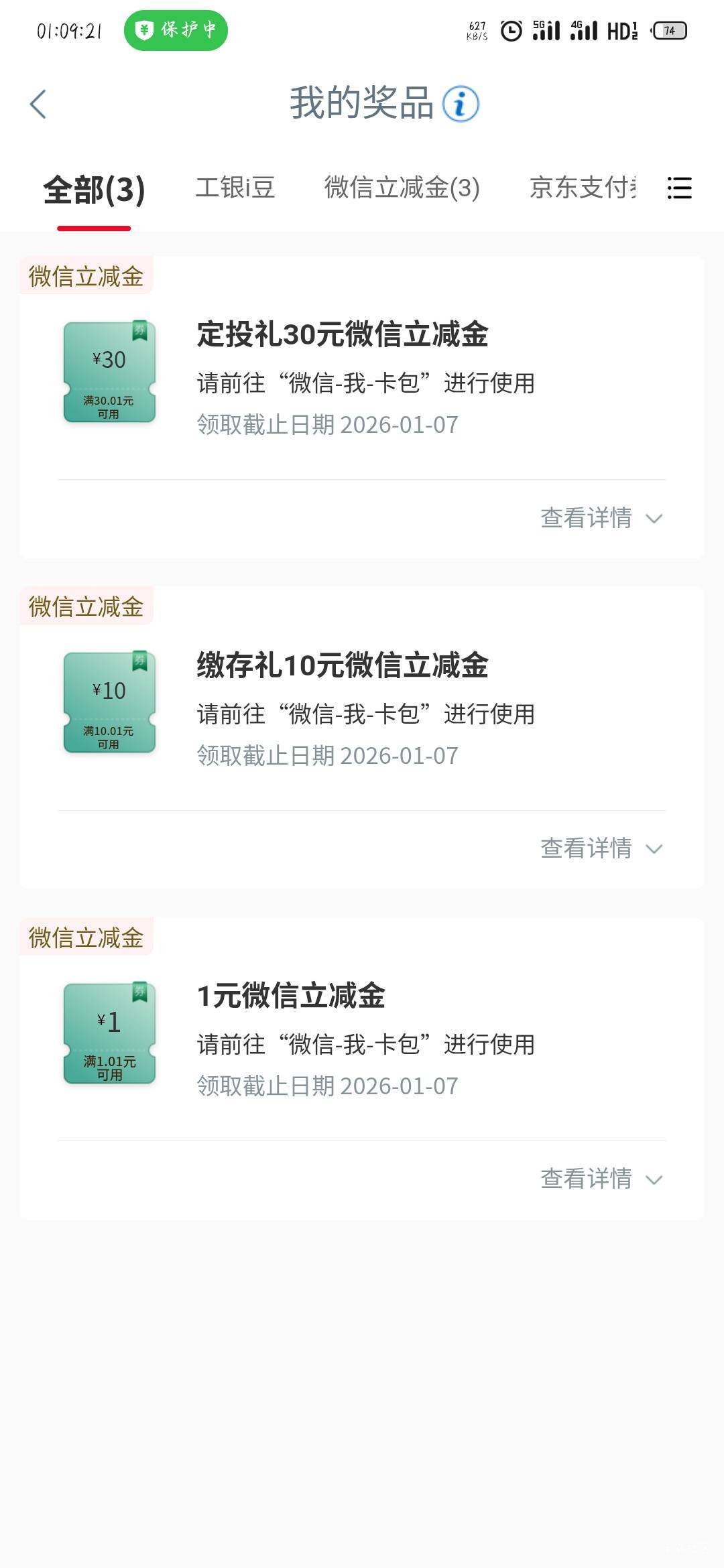The height and width of the screenshot is (1568, 724).
Task: Expand 查看详情 for 缴存礼10元微信立减金
Action: coord(601,848)
